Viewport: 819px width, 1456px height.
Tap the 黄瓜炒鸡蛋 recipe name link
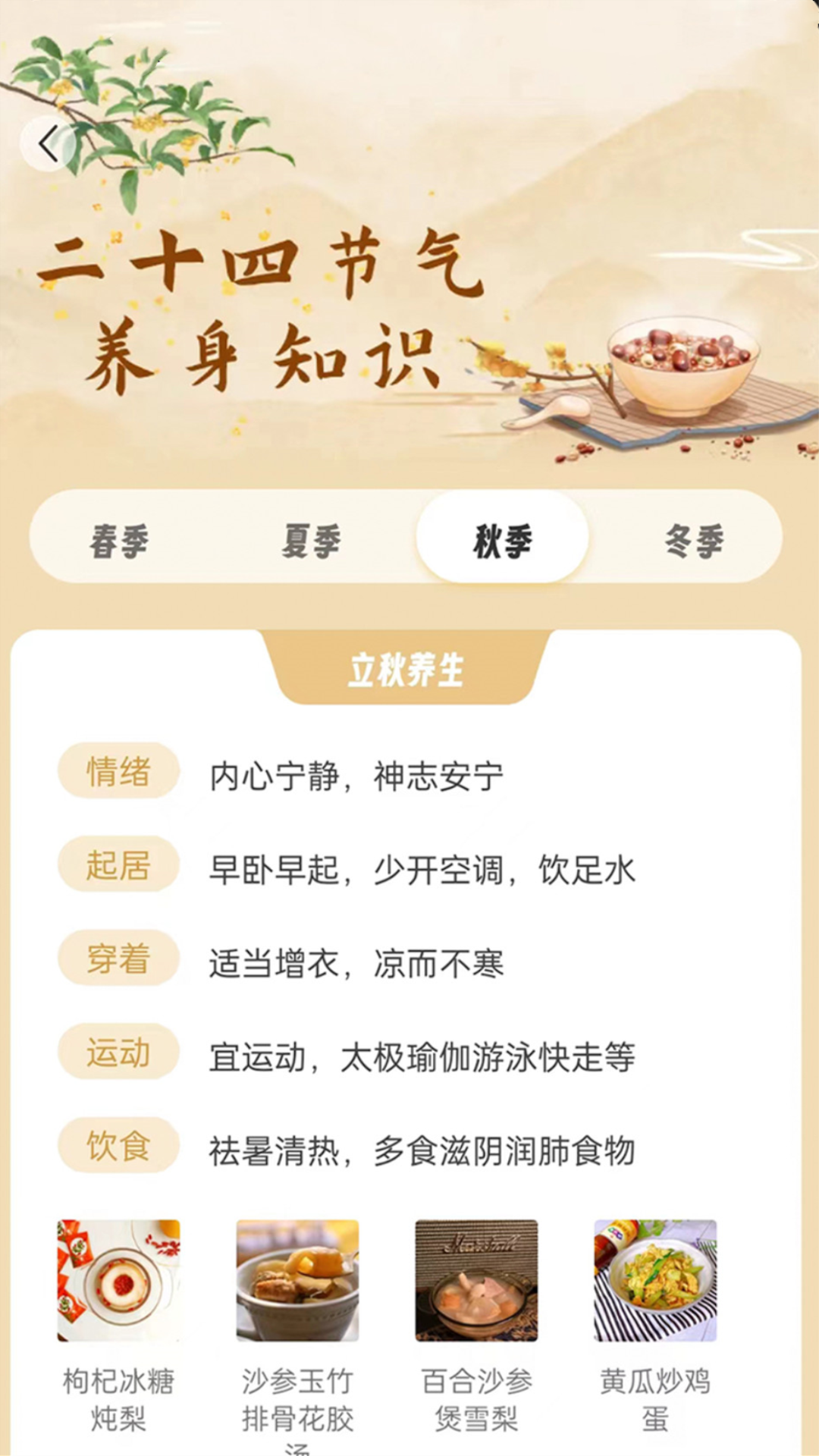point(655,1399)
